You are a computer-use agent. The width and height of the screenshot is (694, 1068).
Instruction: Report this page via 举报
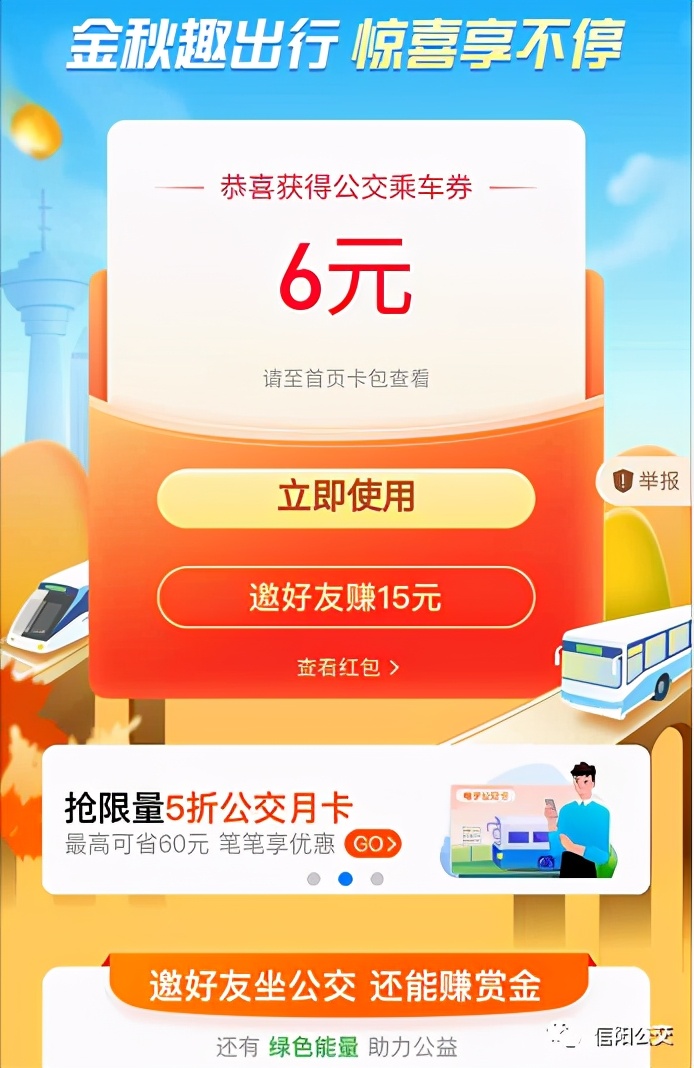click(648, 481)
